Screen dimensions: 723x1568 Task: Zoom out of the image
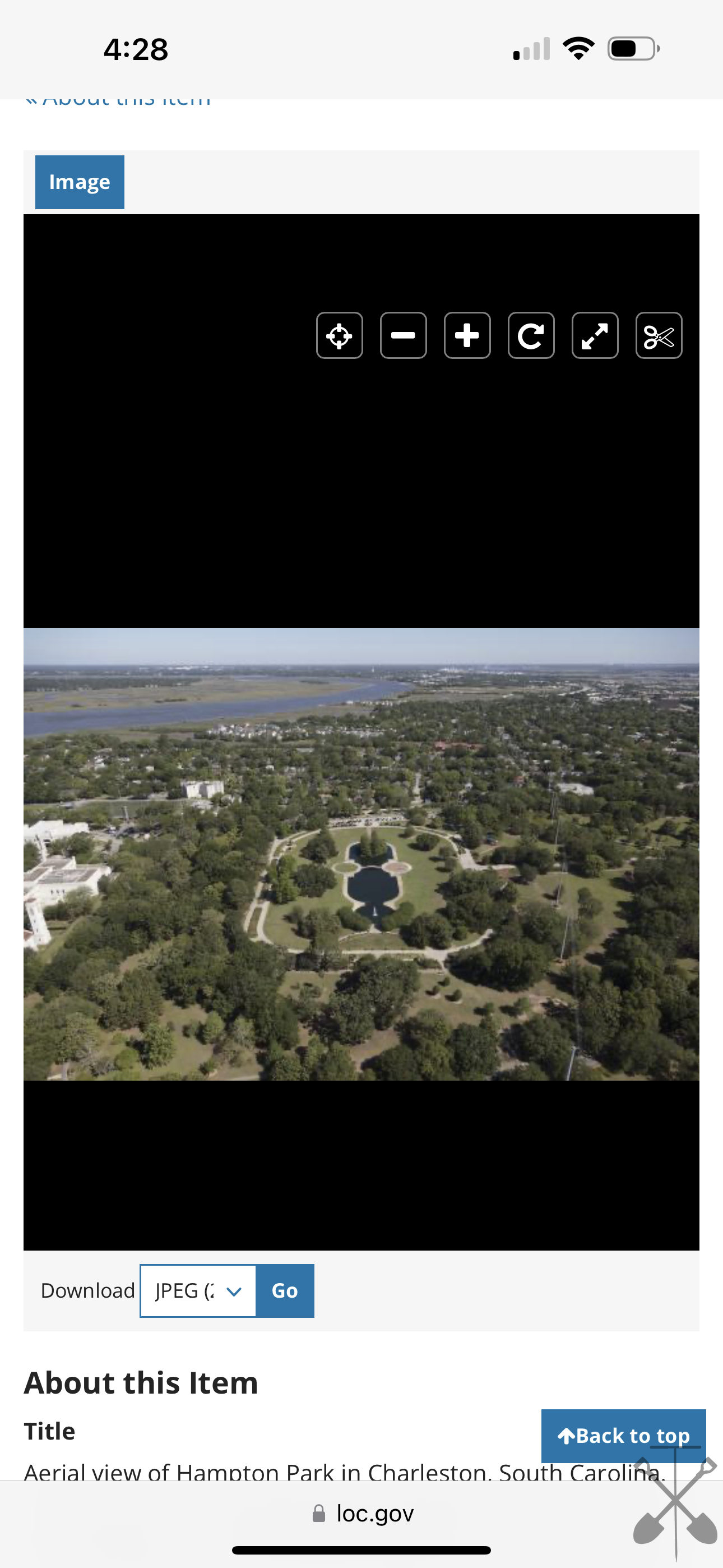(x=404, y=335)
